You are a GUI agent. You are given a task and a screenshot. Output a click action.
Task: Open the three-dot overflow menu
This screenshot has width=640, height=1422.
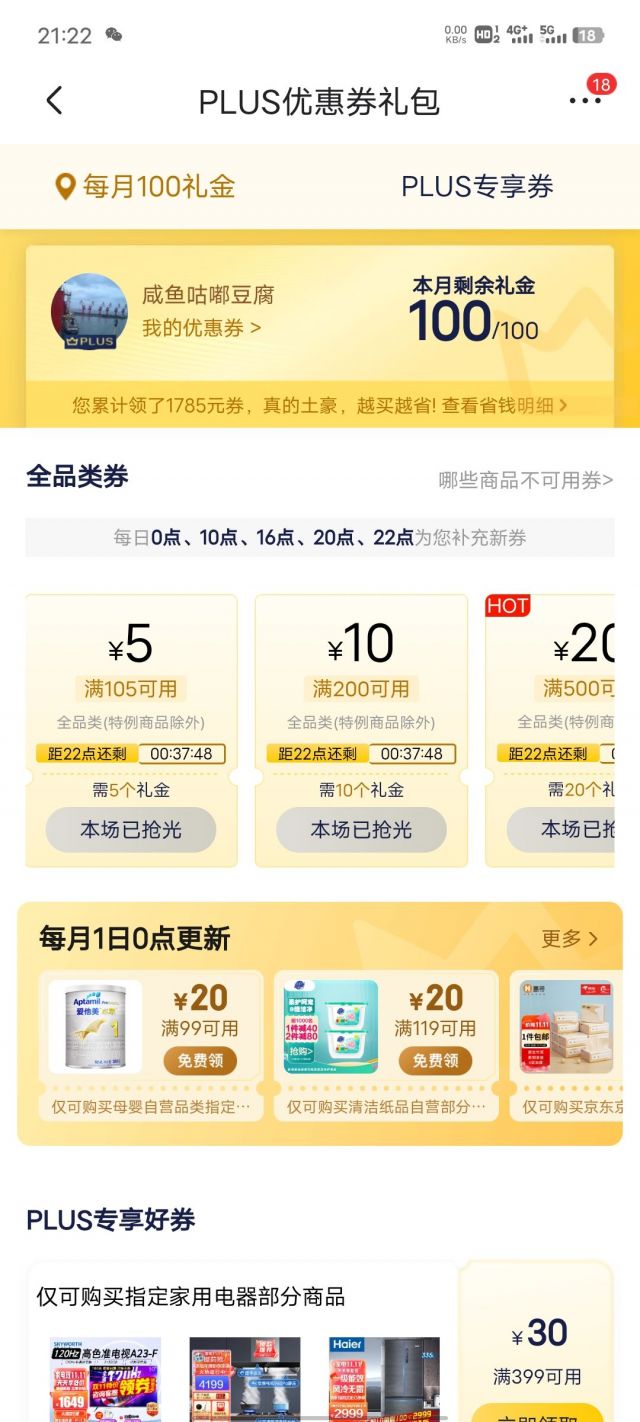[585, 100]
